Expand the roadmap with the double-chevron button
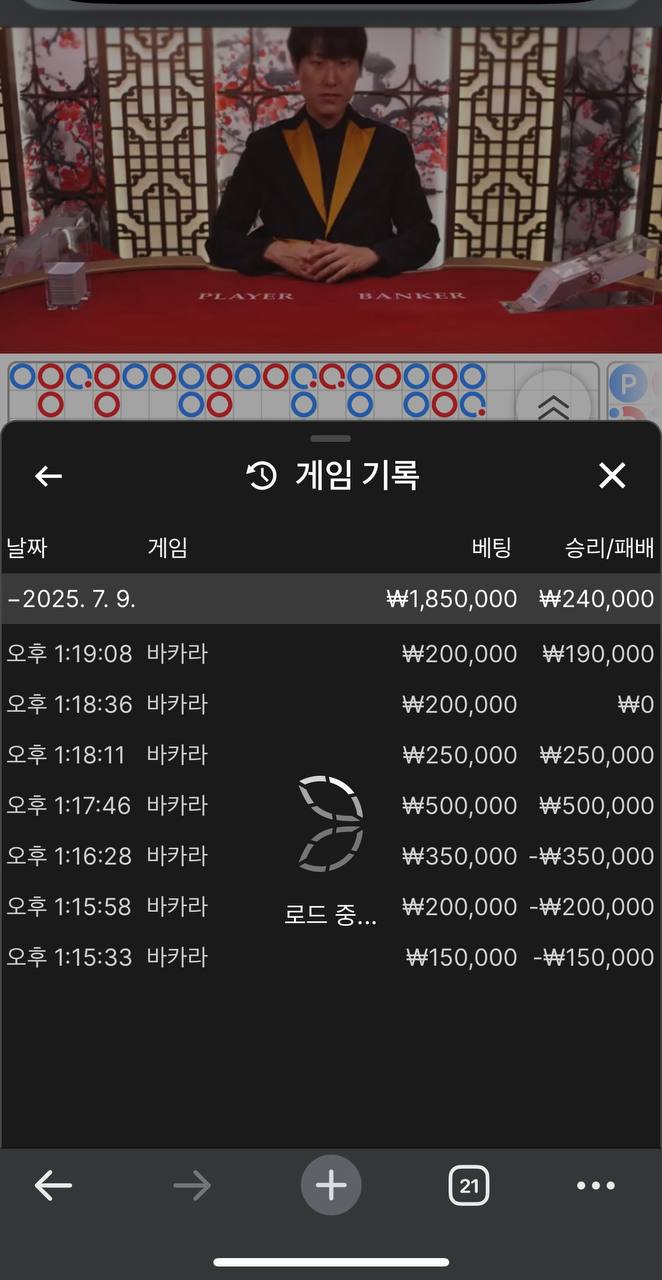662x1280 pixels. 553,406
